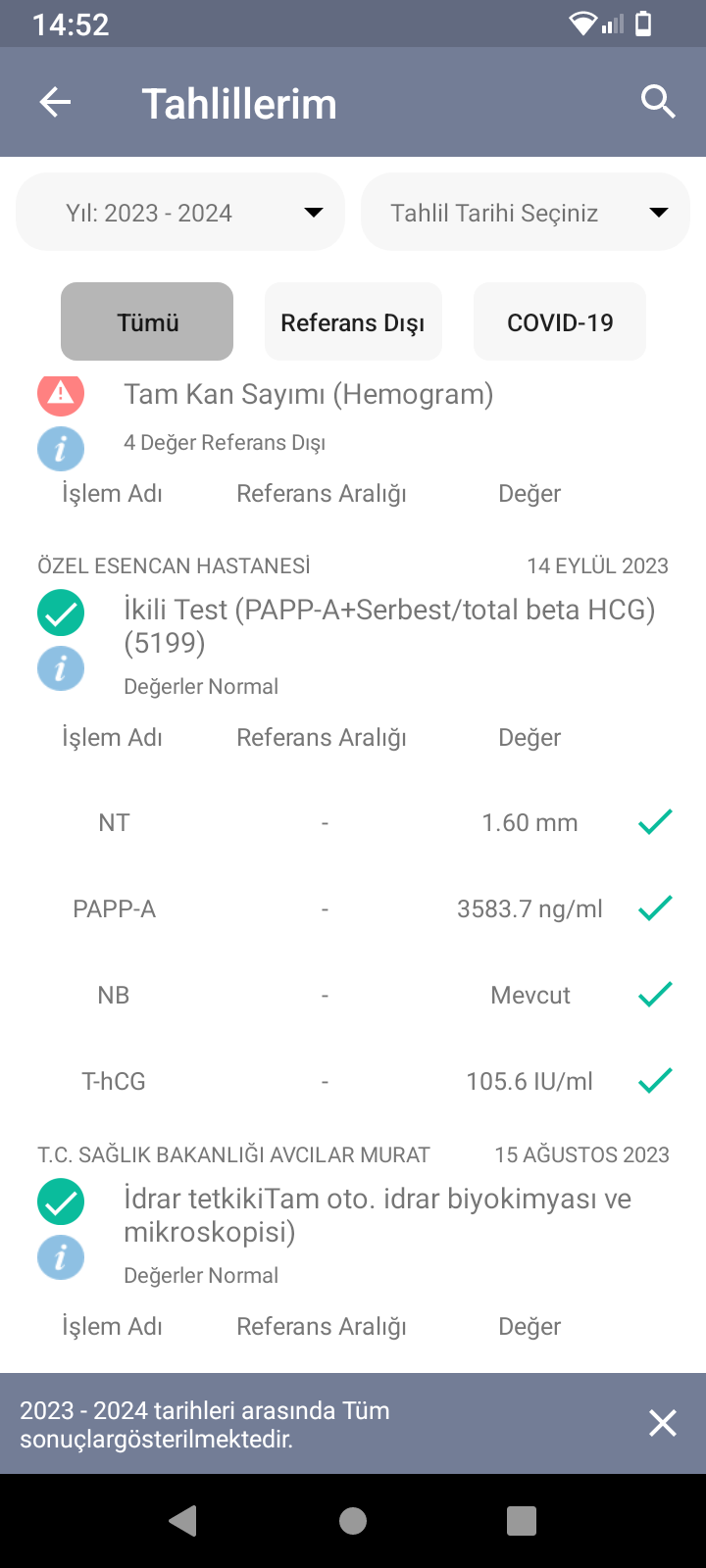
Task: Switch to the Referans Dışı filter
Action: (353, 322)
